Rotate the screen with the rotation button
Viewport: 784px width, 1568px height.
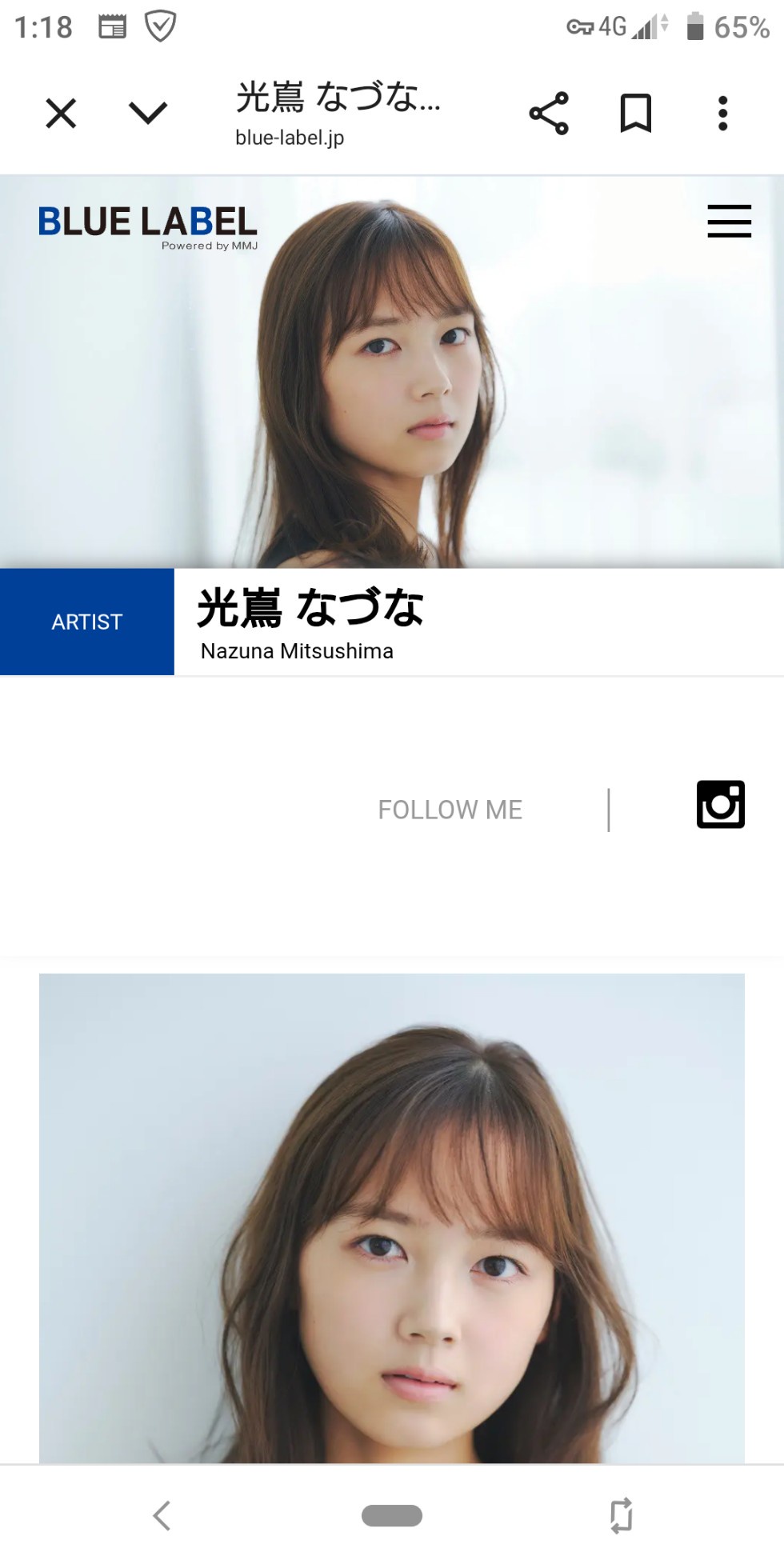pyautogui.click(x=621, y=1515)
